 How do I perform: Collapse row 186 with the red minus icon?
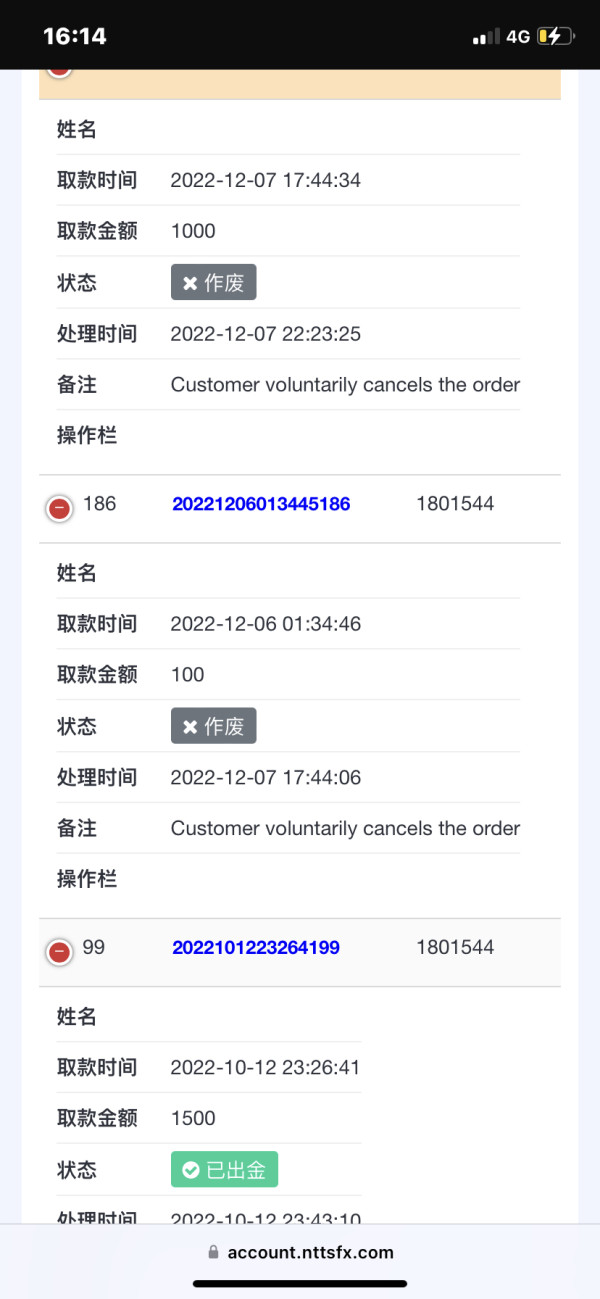pos(59,508)
